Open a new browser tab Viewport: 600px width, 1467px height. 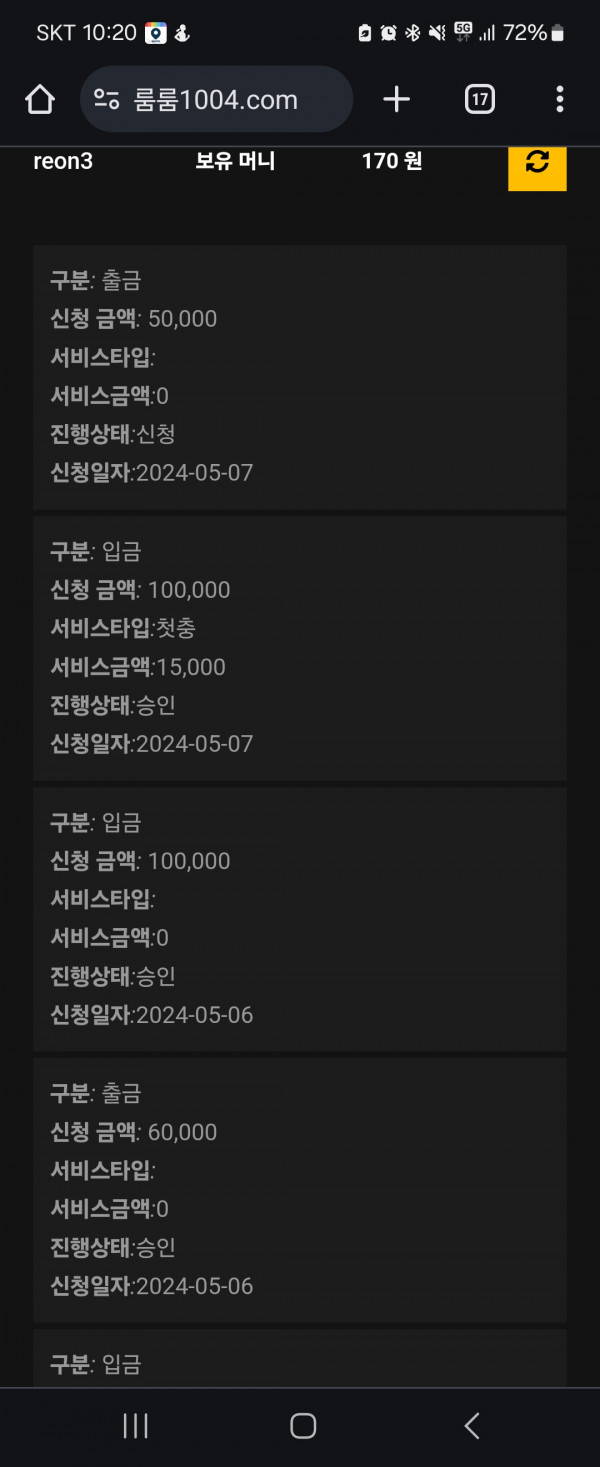(397, 99)
